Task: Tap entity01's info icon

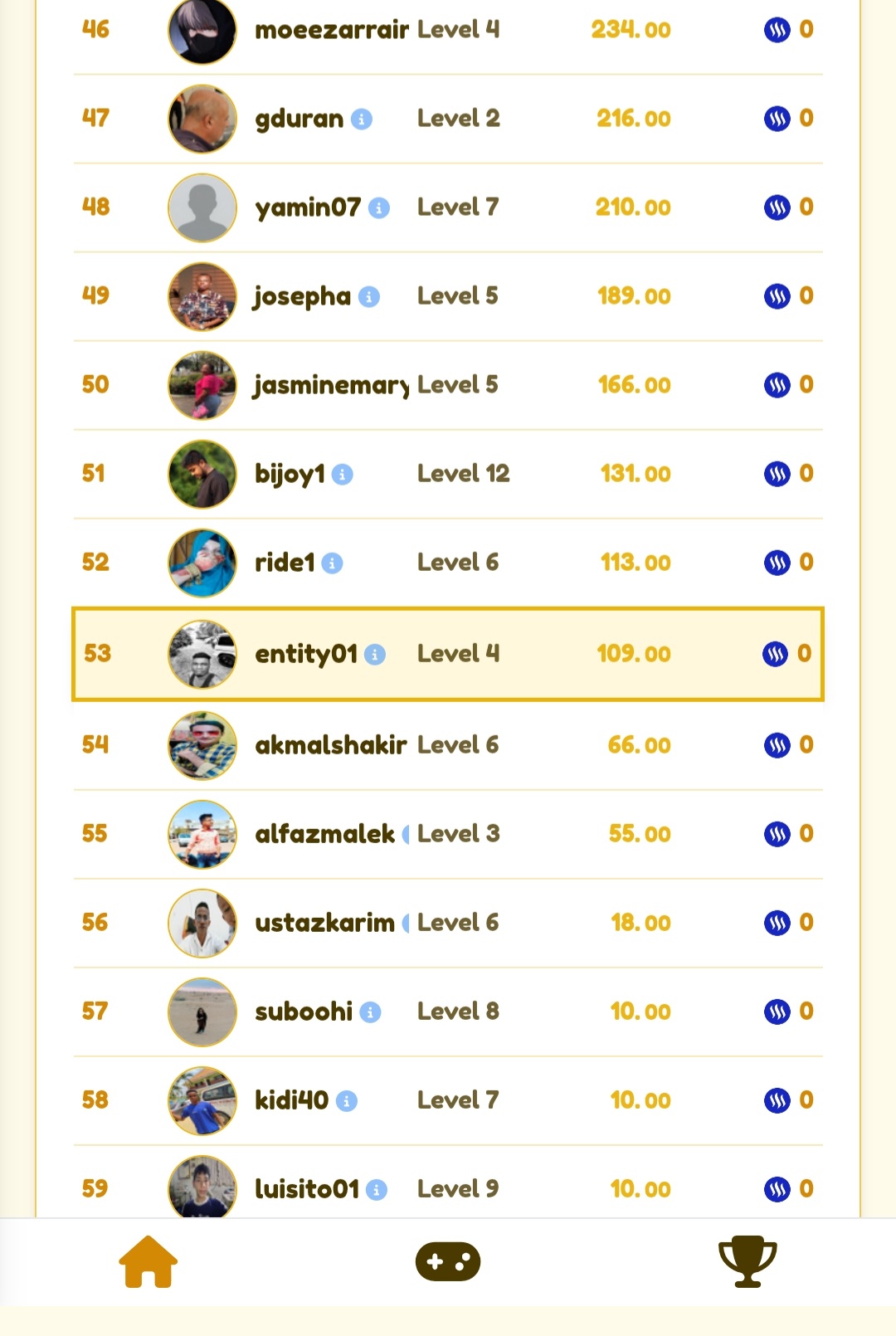Action: pyautogui.click(x=375, y=655)
